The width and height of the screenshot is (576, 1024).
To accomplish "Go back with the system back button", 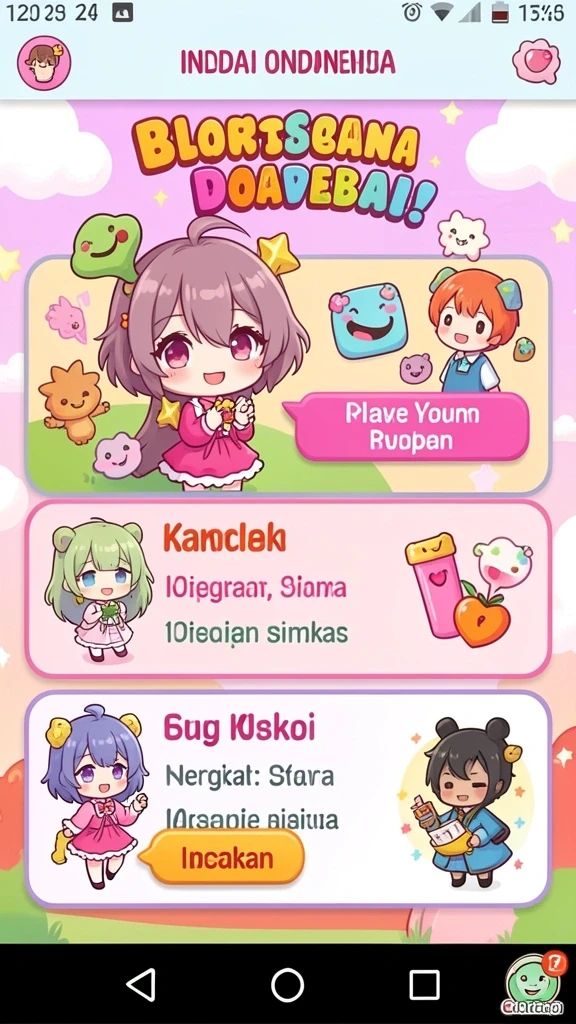I will (x=142, y=984).
